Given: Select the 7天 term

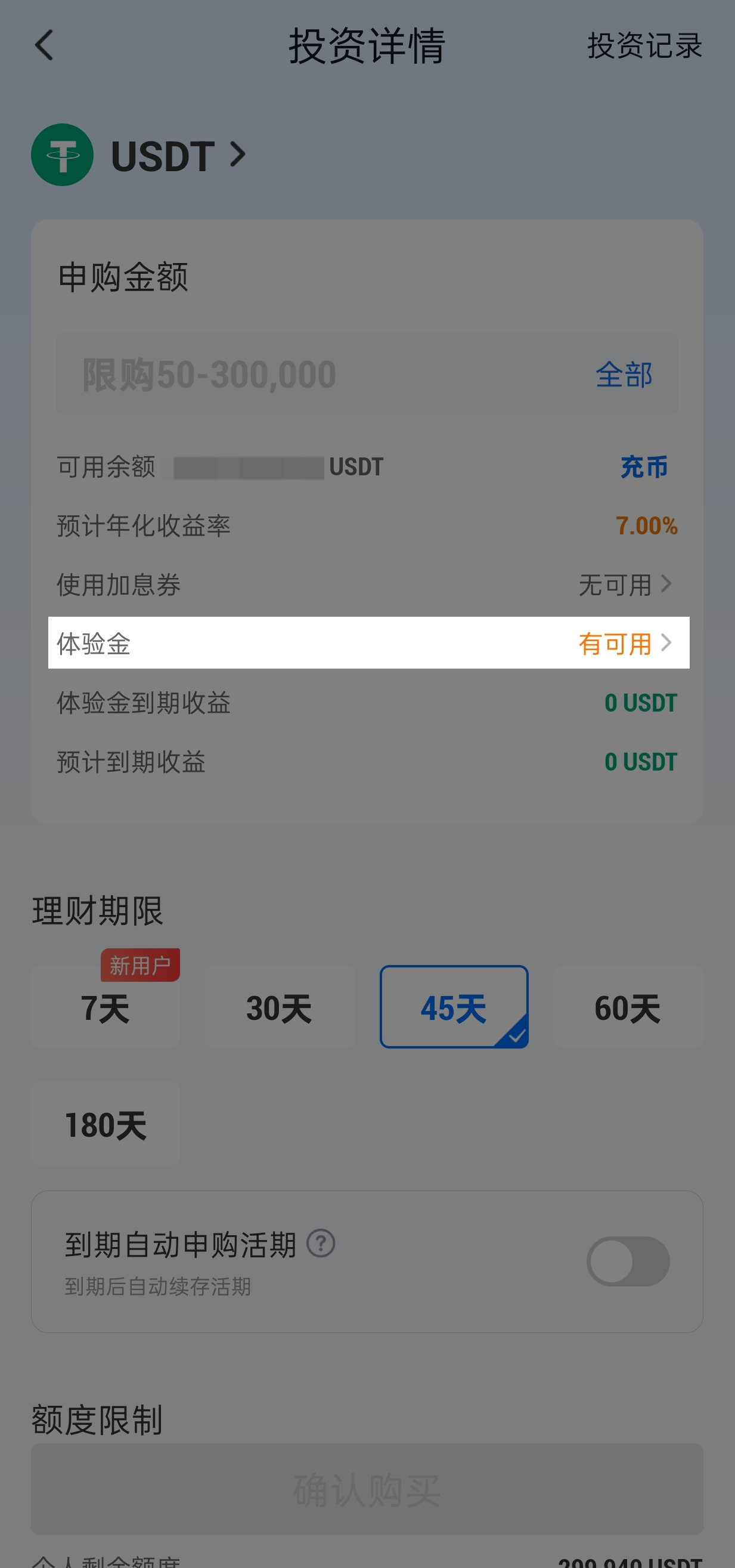Looking at the screenshot, I should (x=106, y=1007).
